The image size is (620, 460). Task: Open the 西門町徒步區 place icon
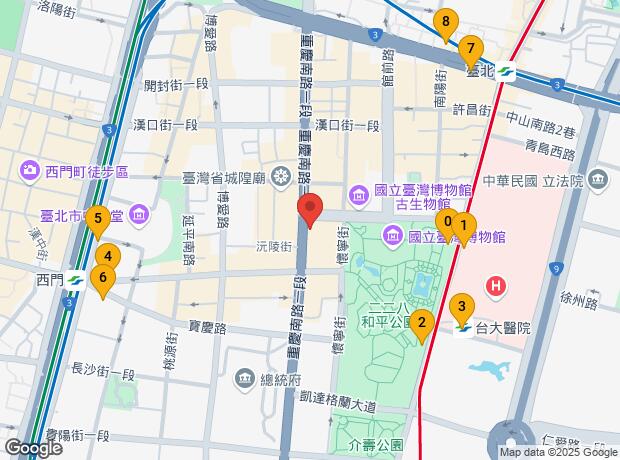28,171
